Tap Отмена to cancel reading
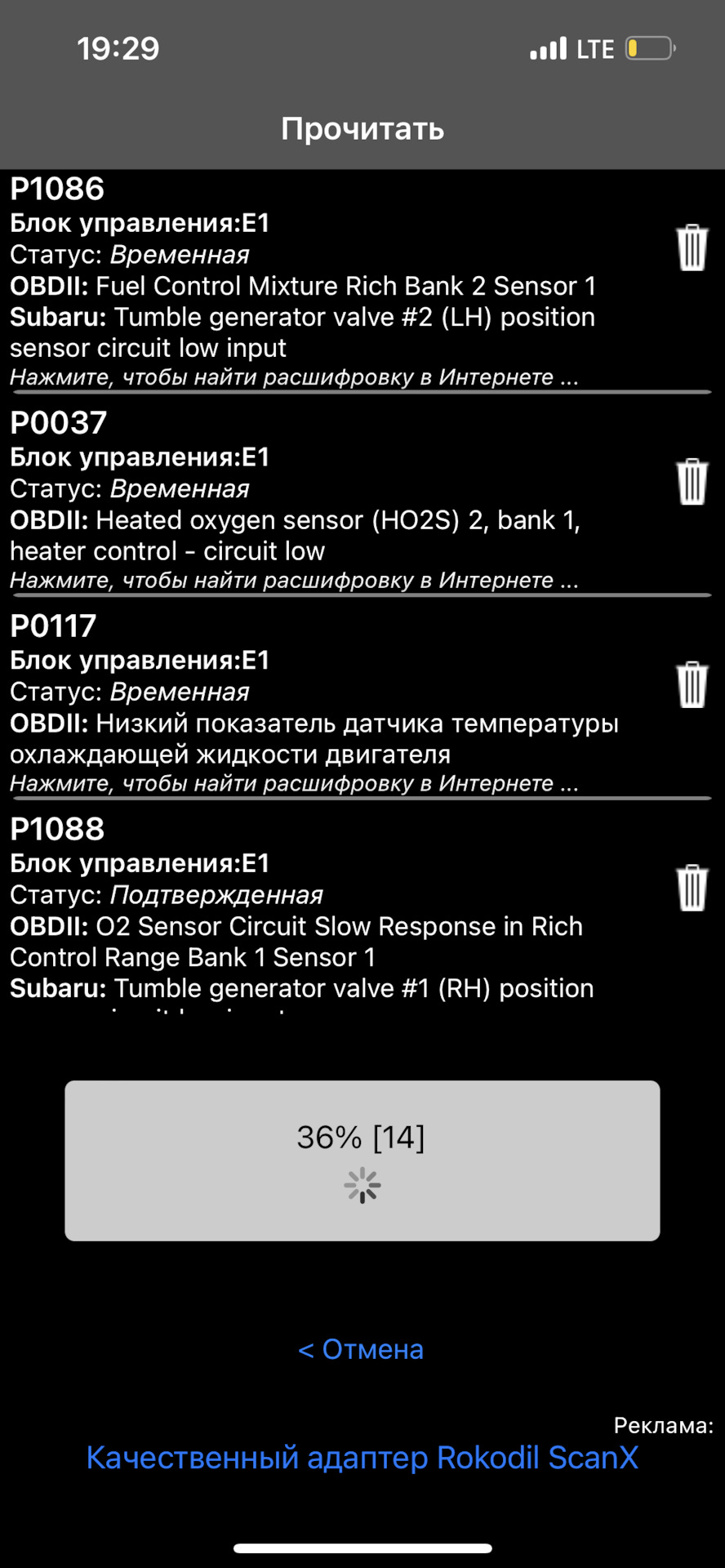Screen dimensions: 725x1568 point(362,1349)
